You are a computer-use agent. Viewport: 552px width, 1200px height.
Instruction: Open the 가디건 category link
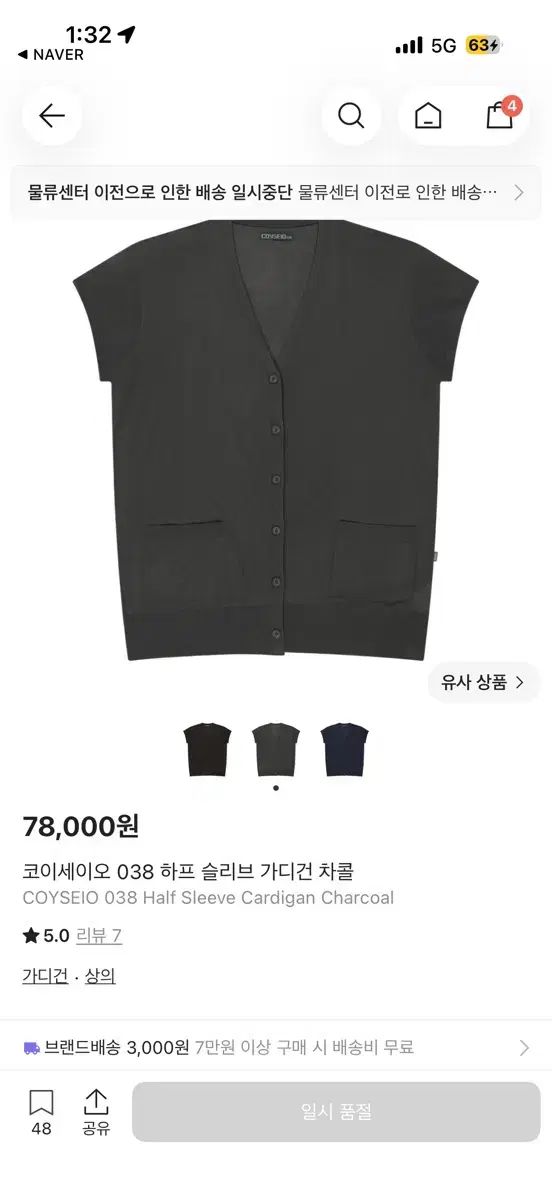(45, 976)
